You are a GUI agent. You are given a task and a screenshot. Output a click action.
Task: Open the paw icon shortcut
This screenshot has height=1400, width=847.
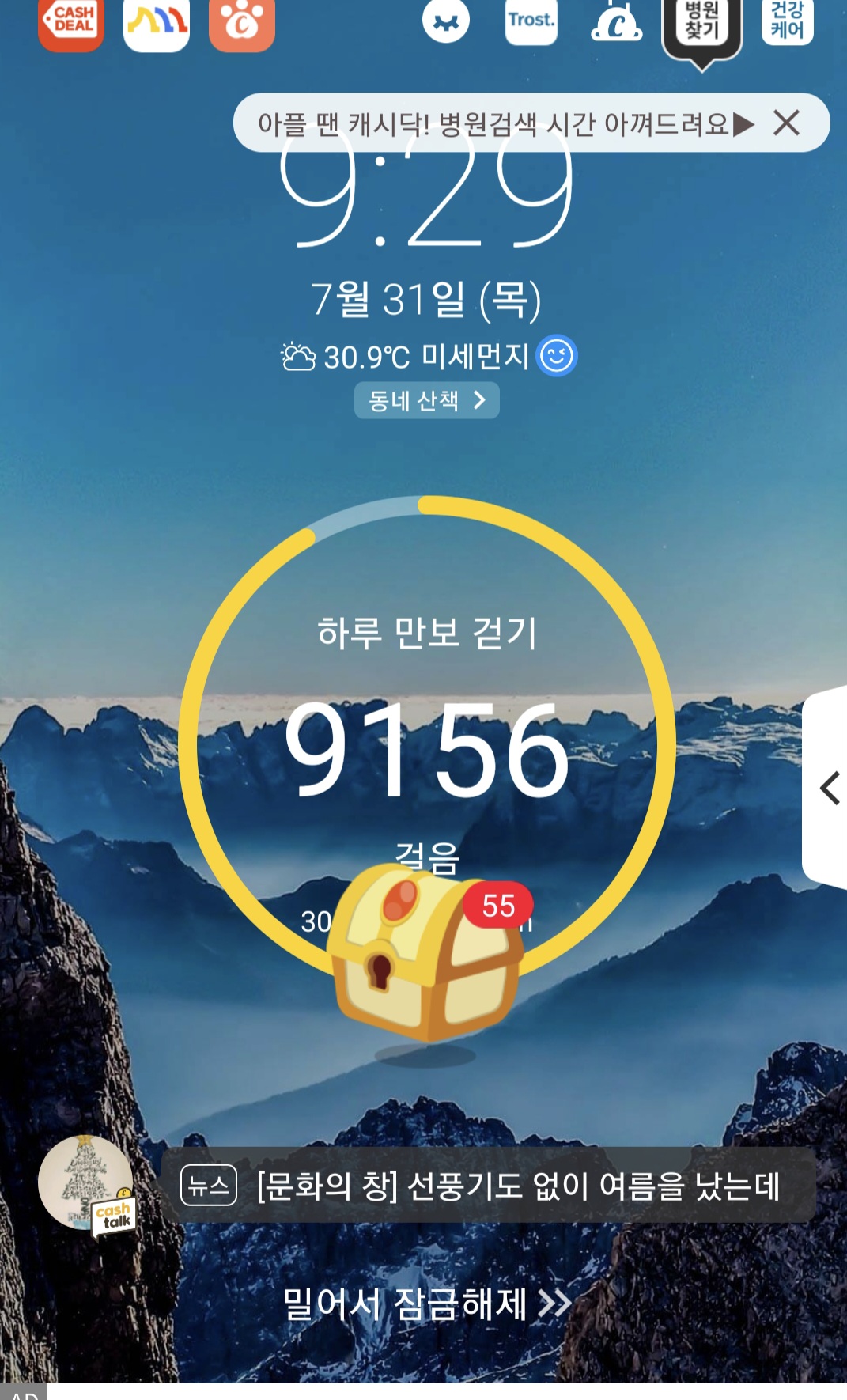pyautogui.click(x=242, y=22)
